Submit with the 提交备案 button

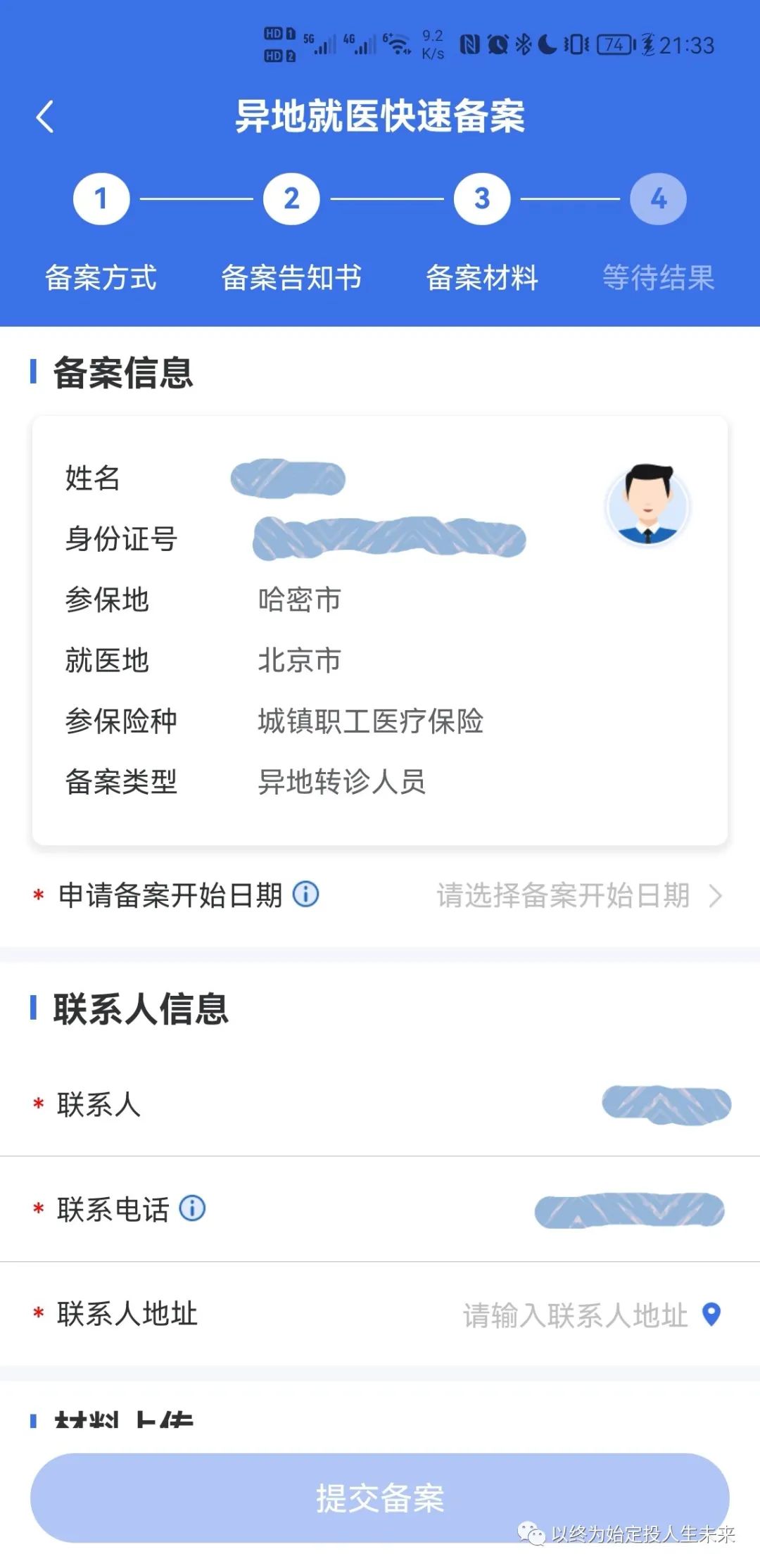click(380, 1498)
